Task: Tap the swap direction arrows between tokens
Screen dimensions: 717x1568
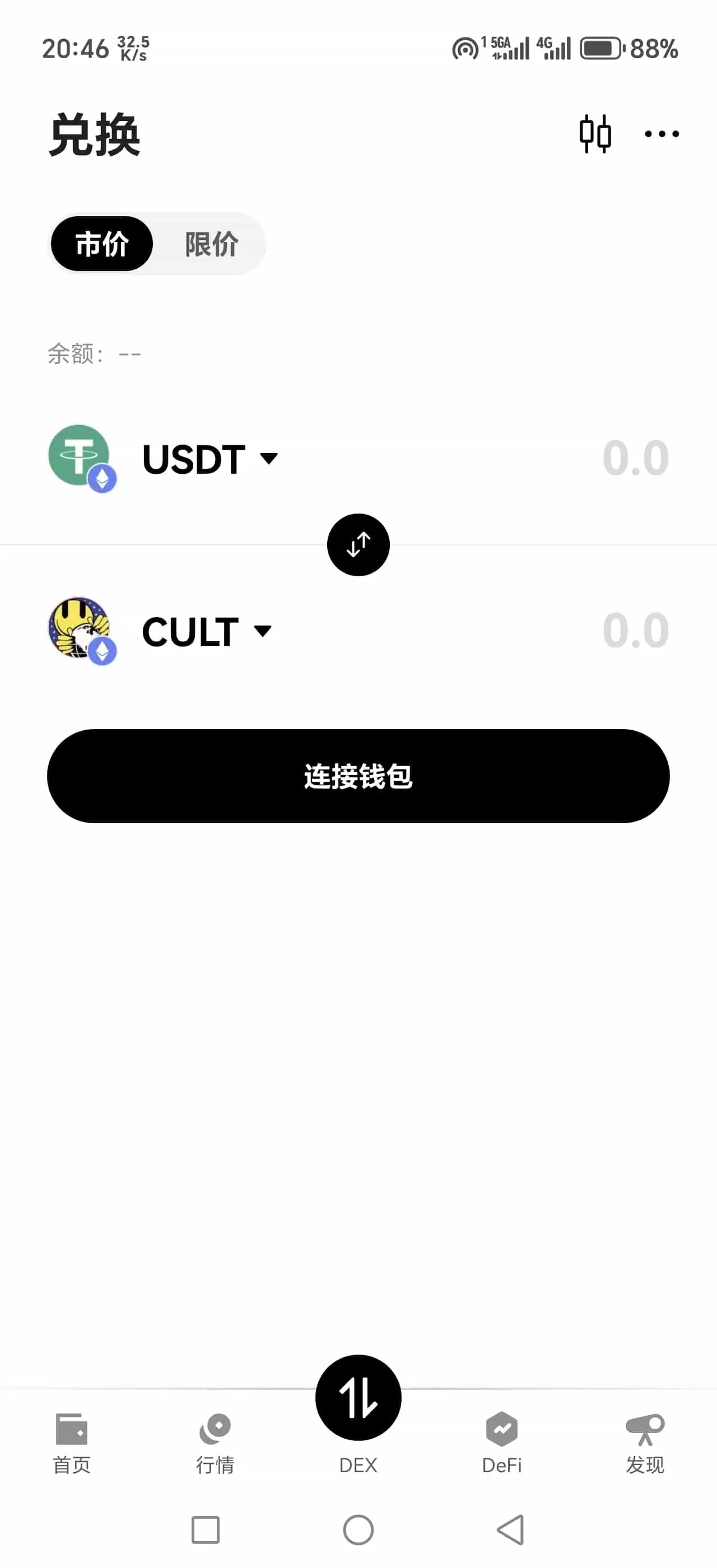Action: (x=358, y=544)
